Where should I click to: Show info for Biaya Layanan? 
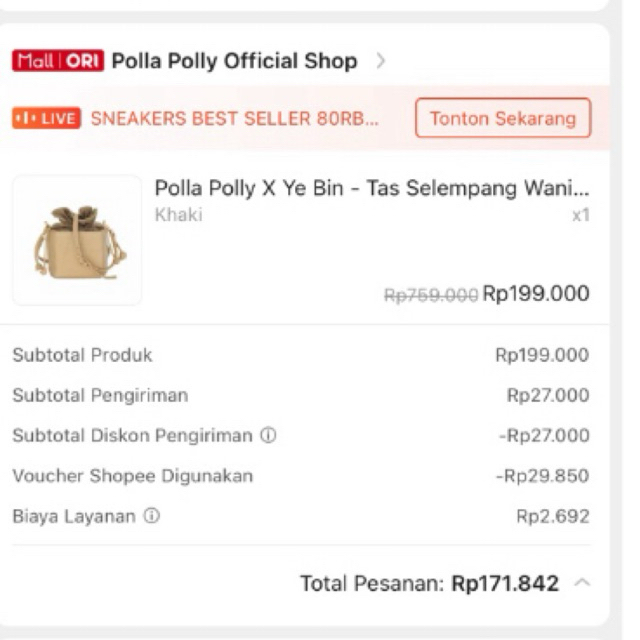pyautogui.click(x=151, y=517)
